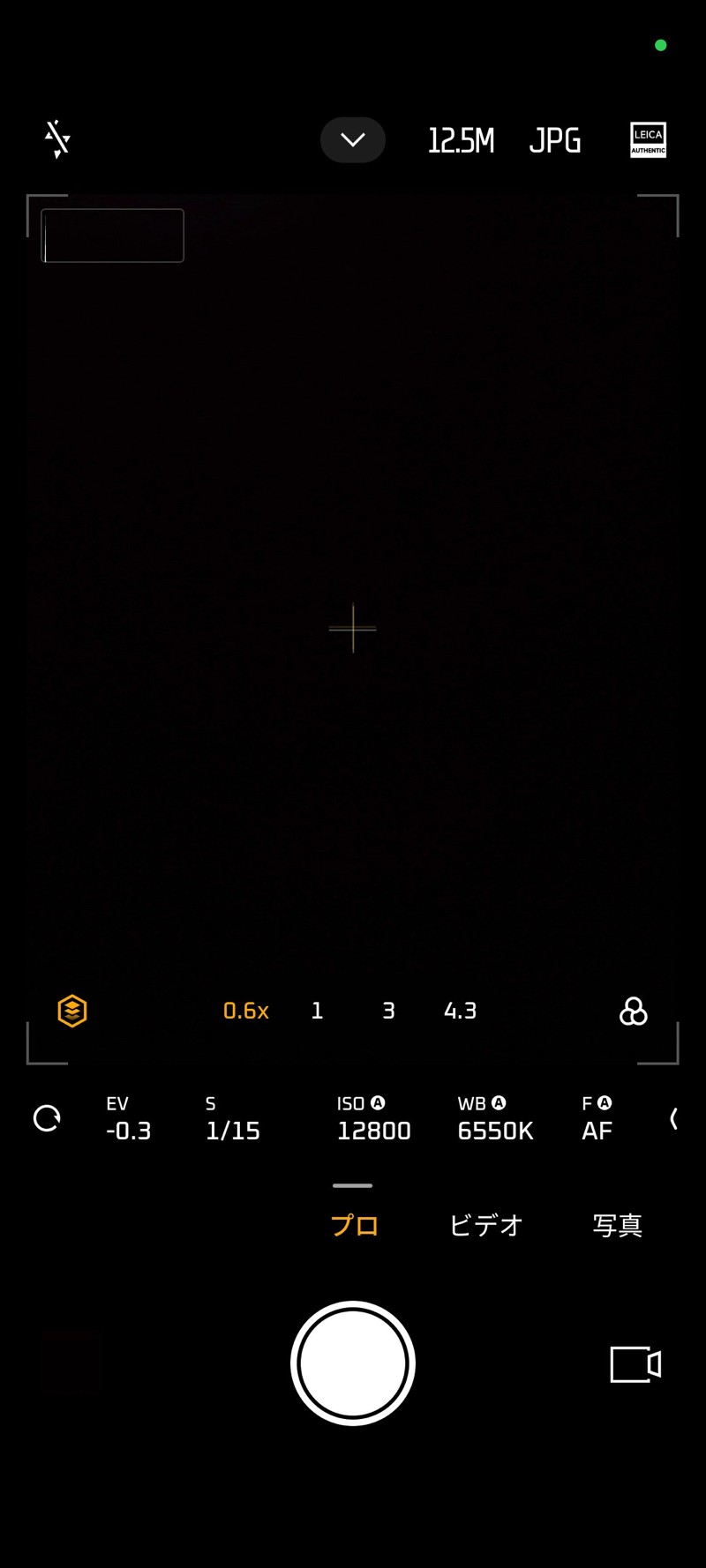706x1568 pixels.
Task: Adjust the focus mode AF
Action: click(x=597, y=1119)
